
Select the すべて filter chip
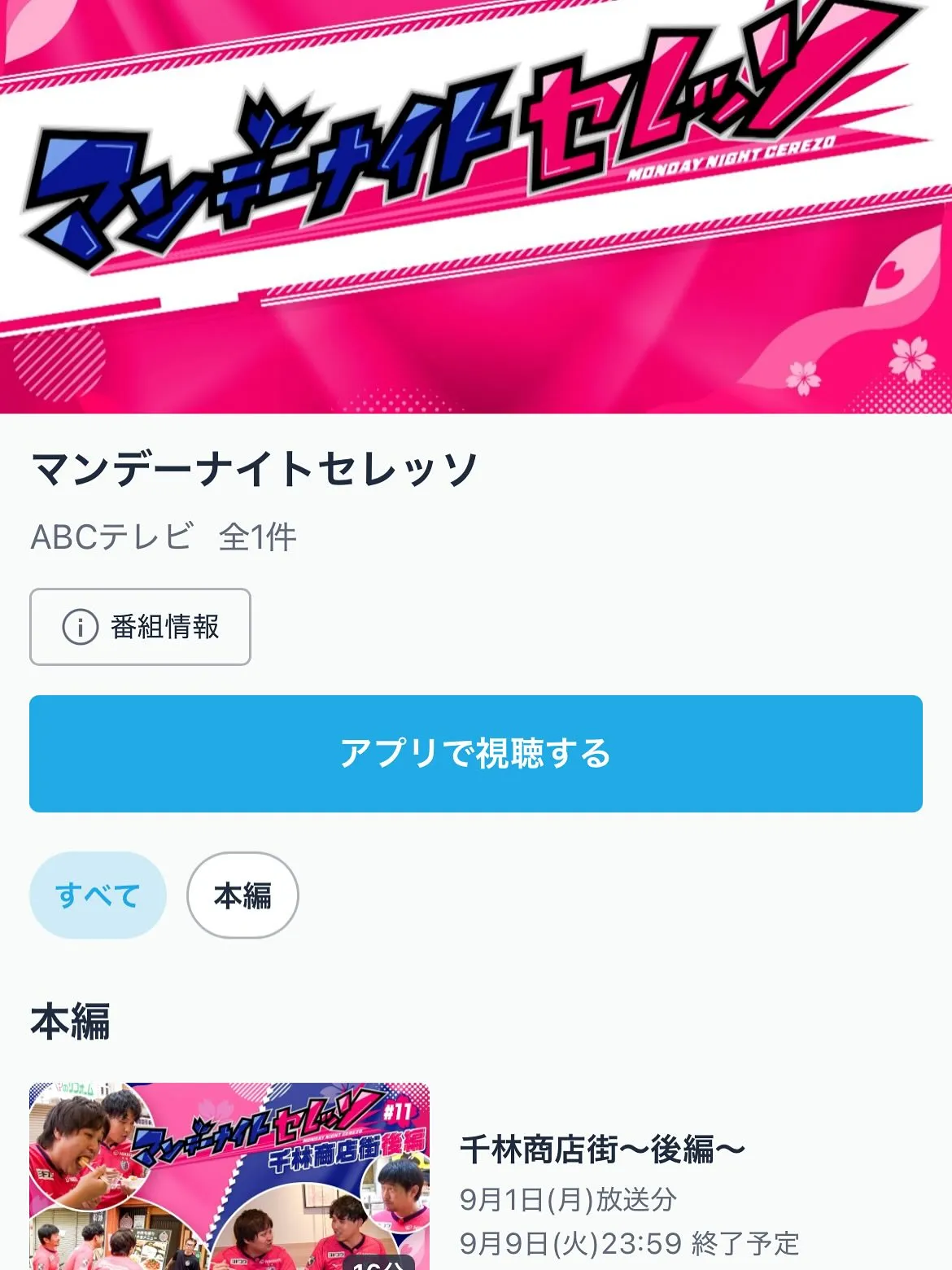[x=97, y=895]
